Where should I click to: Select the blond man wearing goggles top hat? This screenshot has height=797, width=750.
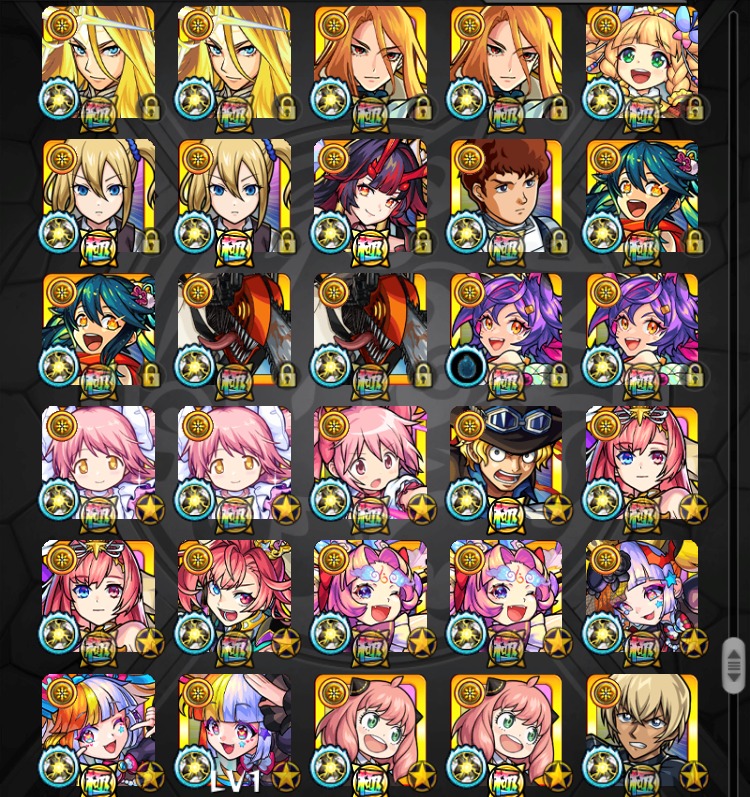(506, 463)
